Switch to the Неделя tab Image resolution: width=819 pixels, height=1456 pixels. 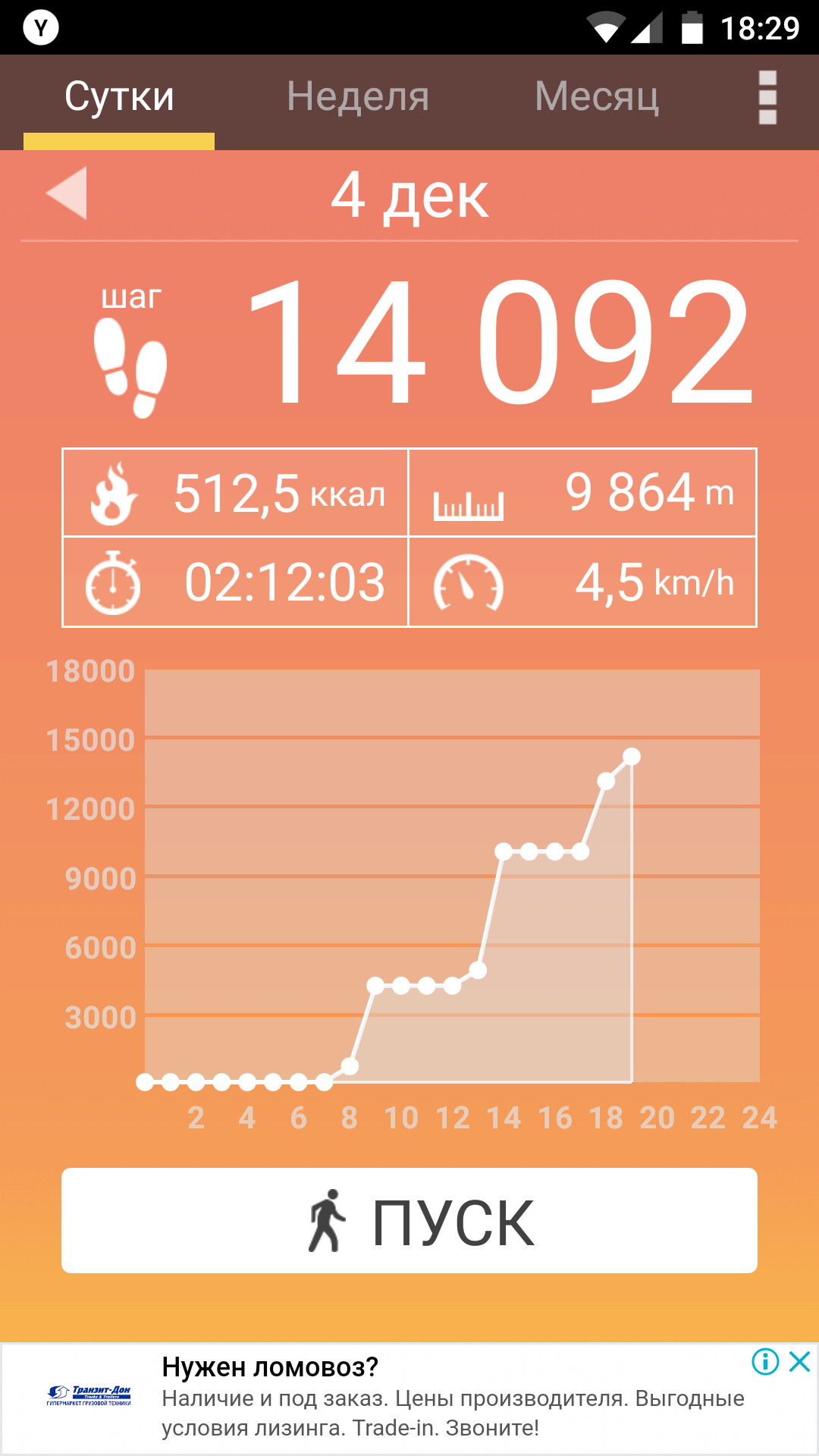click(x=358, y=97)
